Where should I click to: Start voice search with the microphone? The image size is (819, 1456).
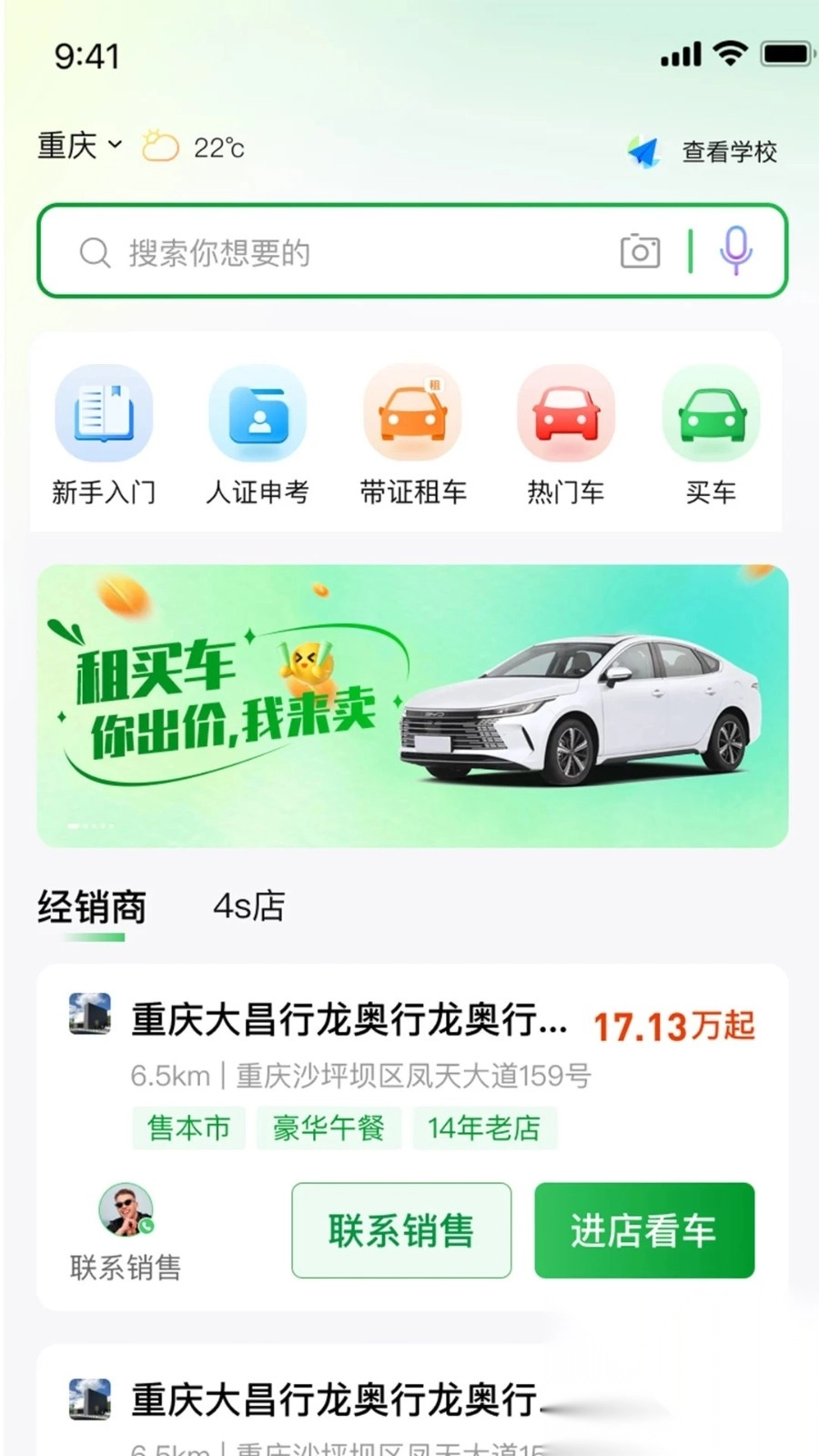(x=735, y=250)
